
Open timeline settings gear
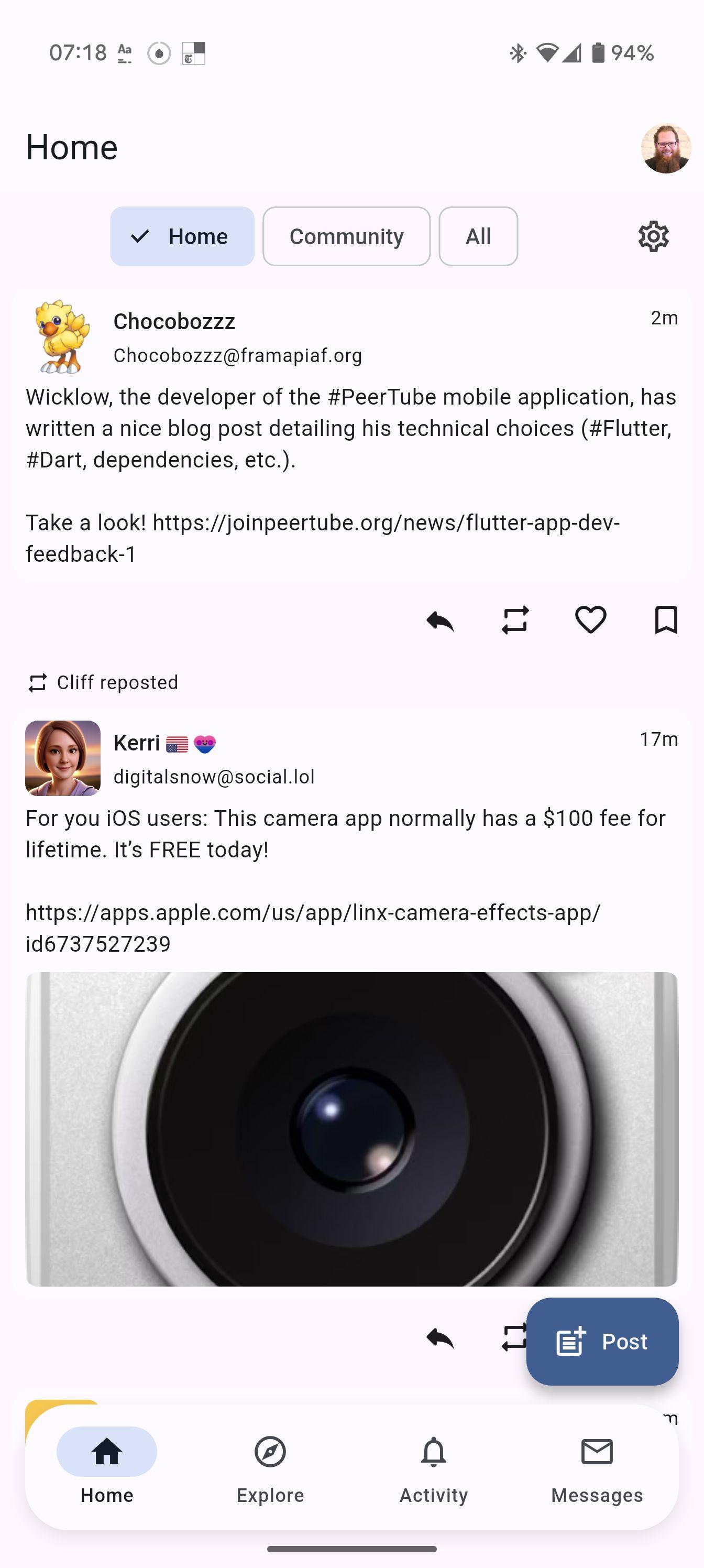point(654,236)
